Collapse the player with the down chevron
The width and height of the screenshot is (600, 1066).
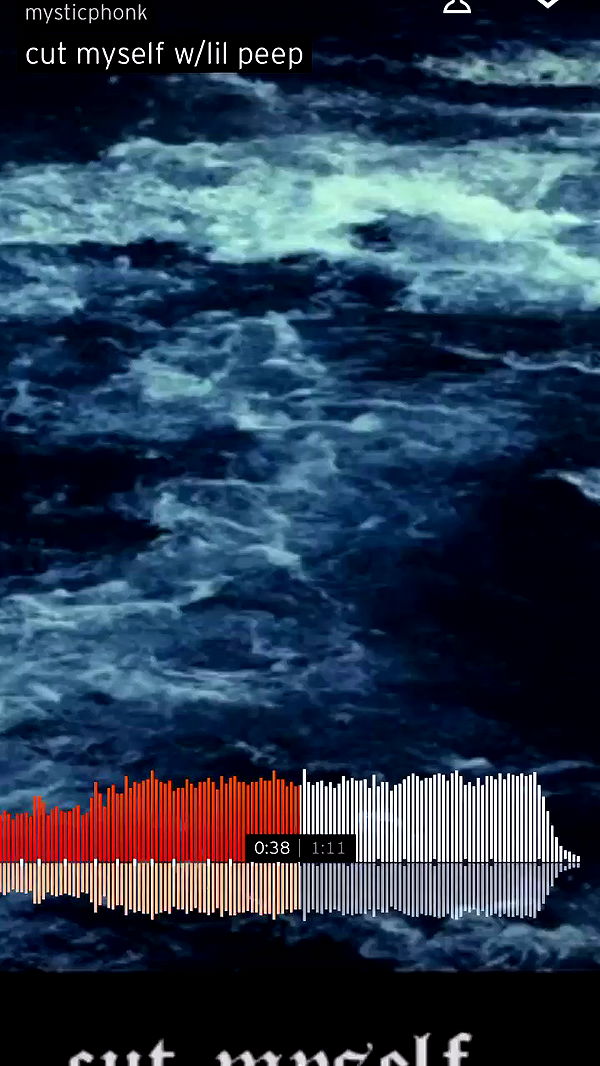(x=547, y=5)
